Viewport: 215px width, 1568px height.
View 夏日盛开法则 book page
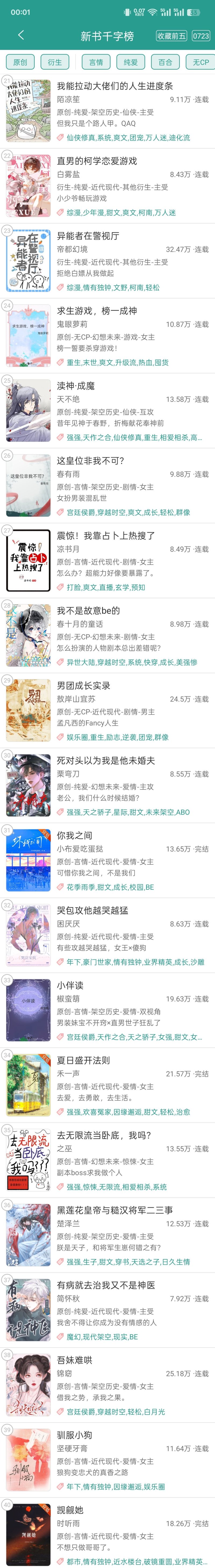point(83,1060)
